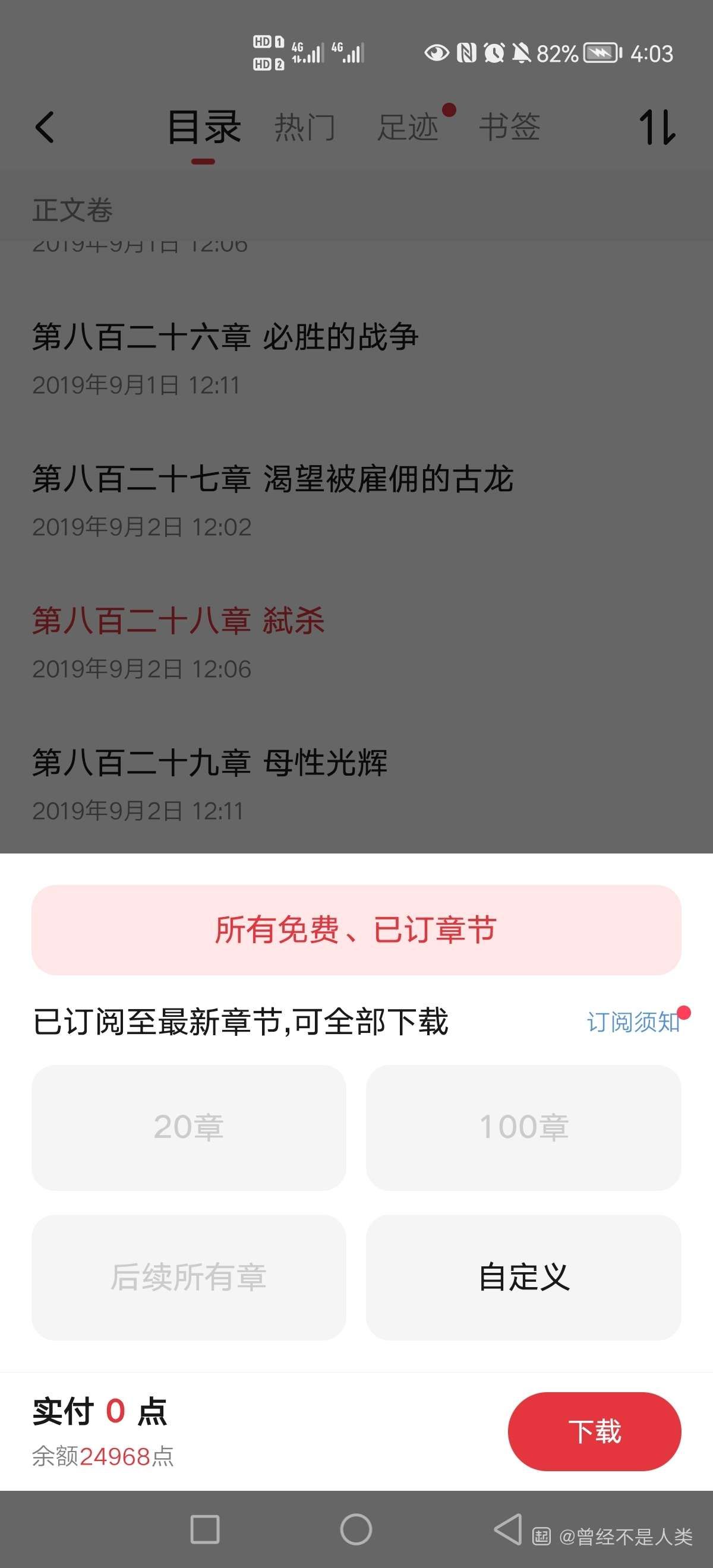
Task: Choose the 100章 download option
Action: point(523,1127)
